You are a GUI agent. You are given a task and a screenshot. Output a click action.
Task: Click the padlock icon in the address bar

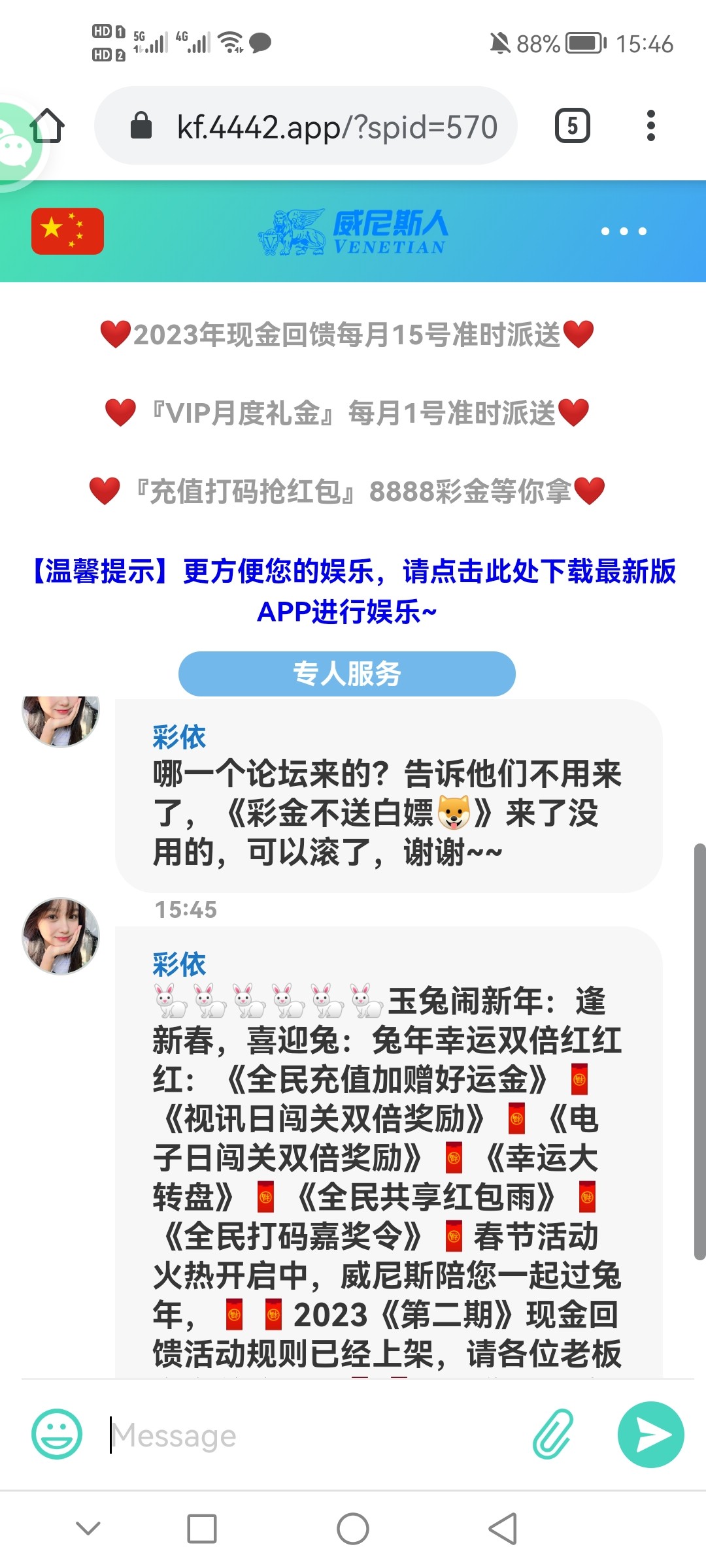tap(143, 126)
